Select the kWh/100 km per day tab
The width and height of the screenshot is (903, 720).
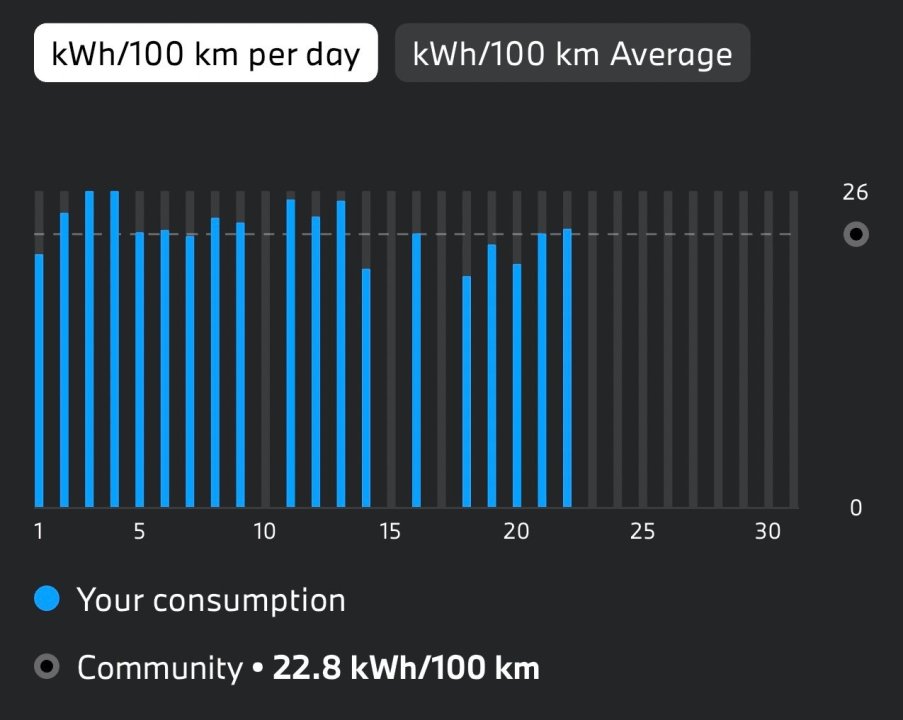[205, 53]
